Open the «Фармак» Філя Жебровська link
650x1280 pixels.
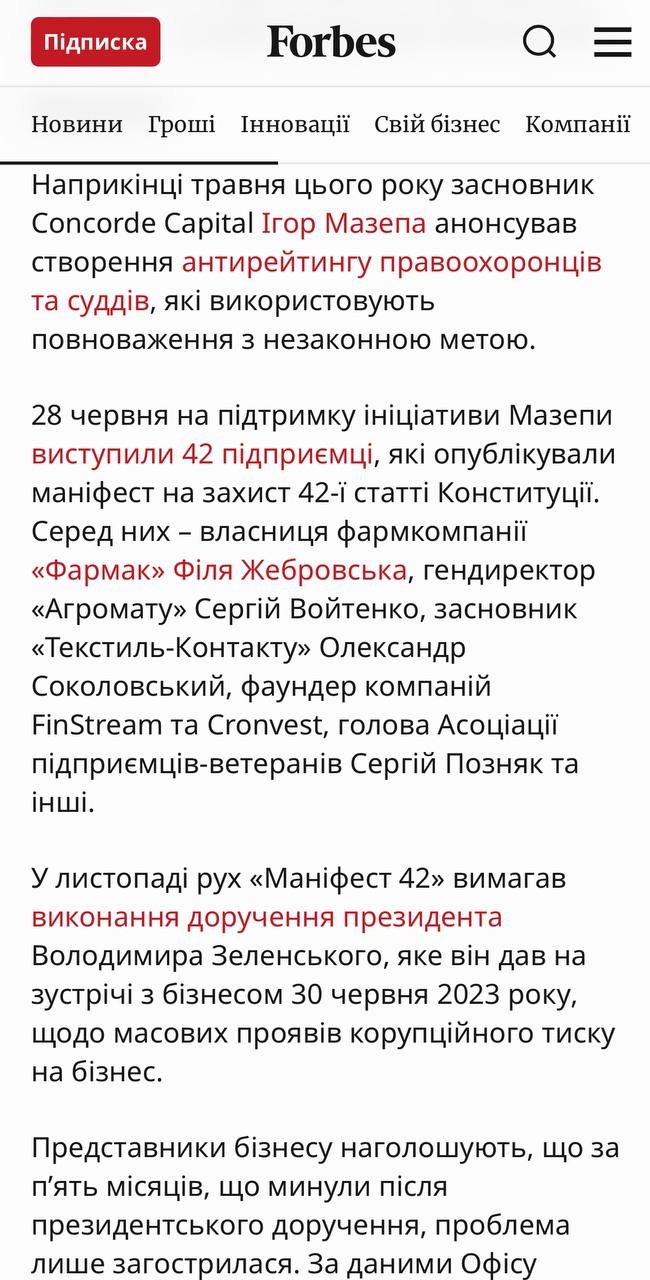pos(220,570)
